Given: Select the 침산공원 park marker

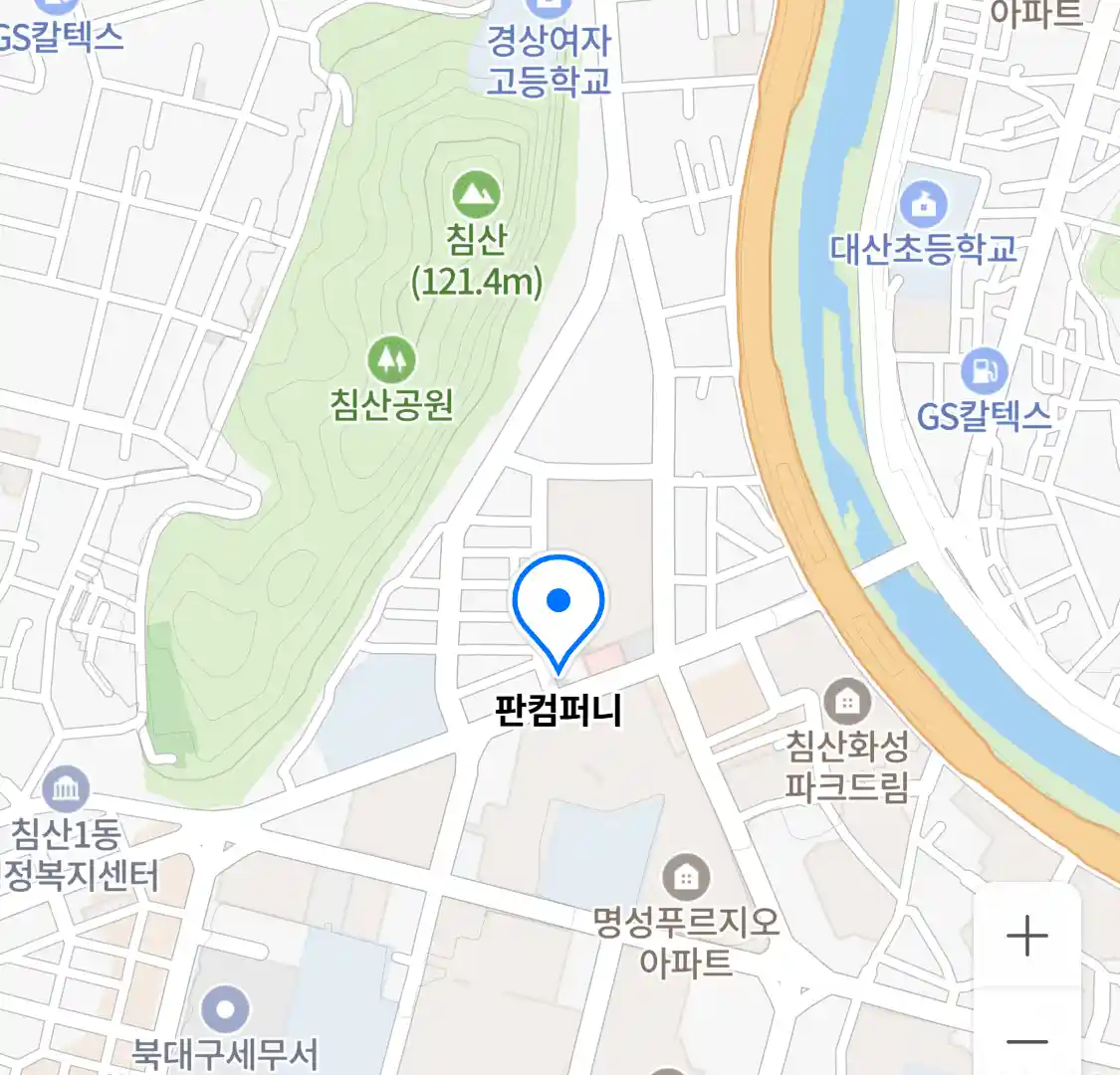Looking at the screenshot, I should tap(391, 359).
